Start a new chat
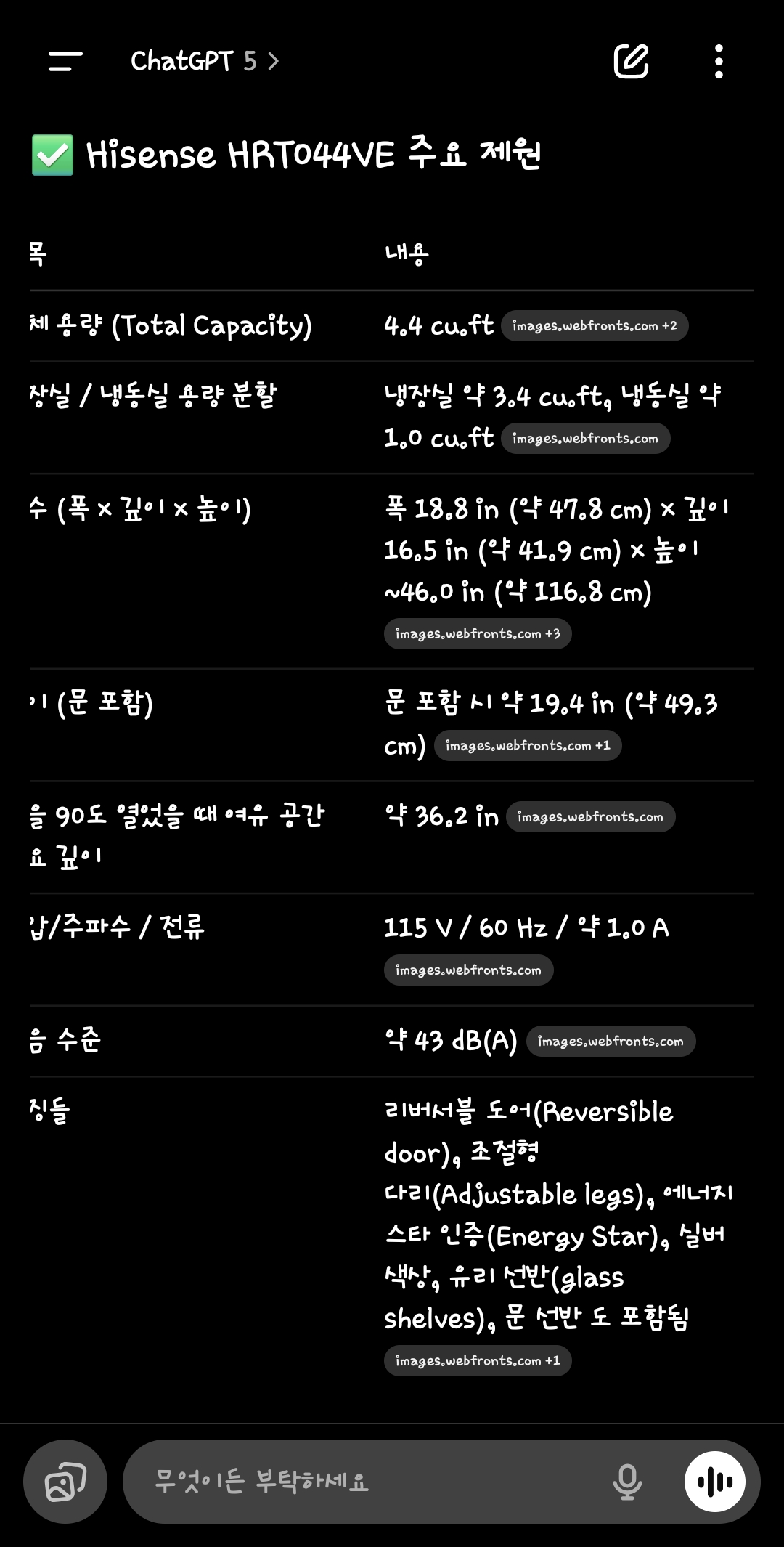 [x=631, y=61]
